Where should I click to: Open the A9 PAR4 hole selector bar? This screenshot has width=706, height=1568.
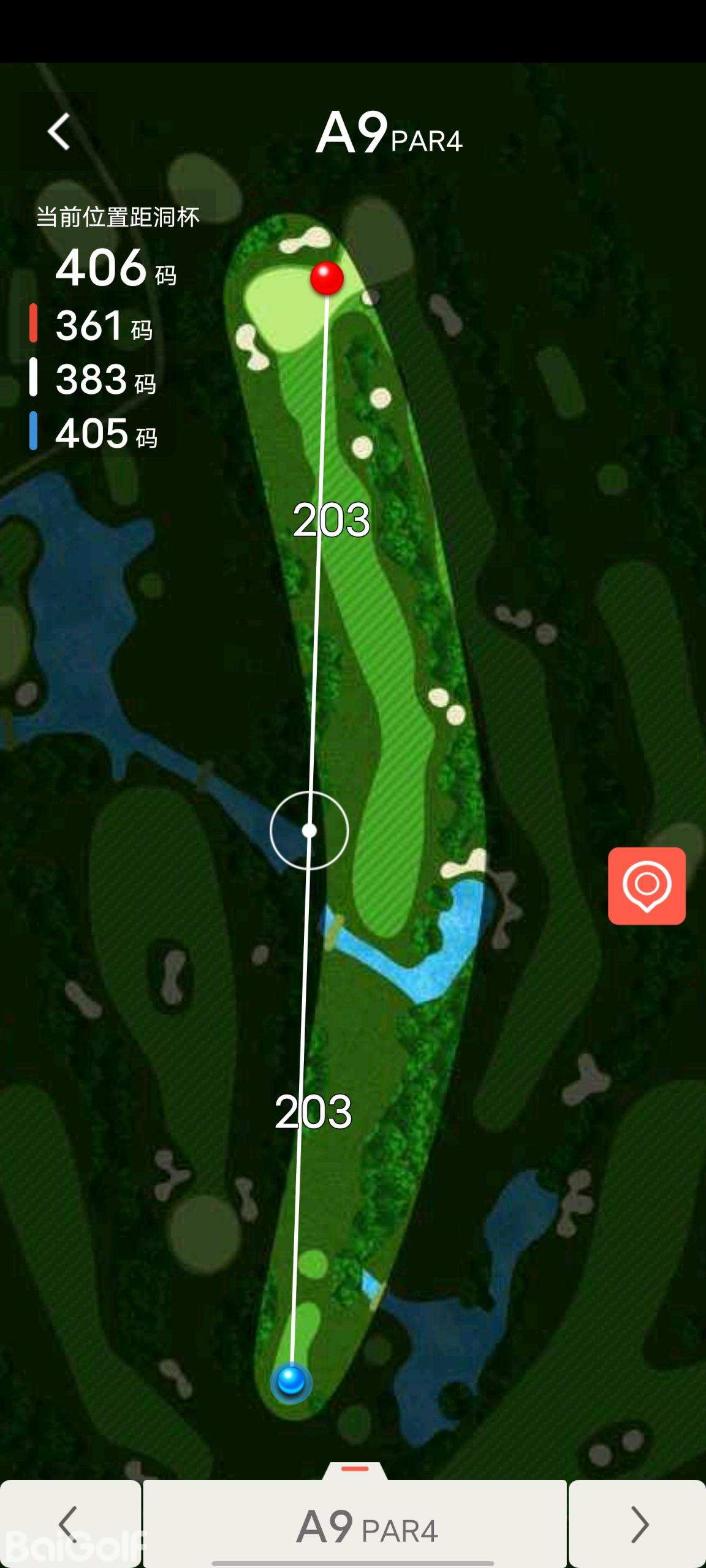[x=355, y=1525]
